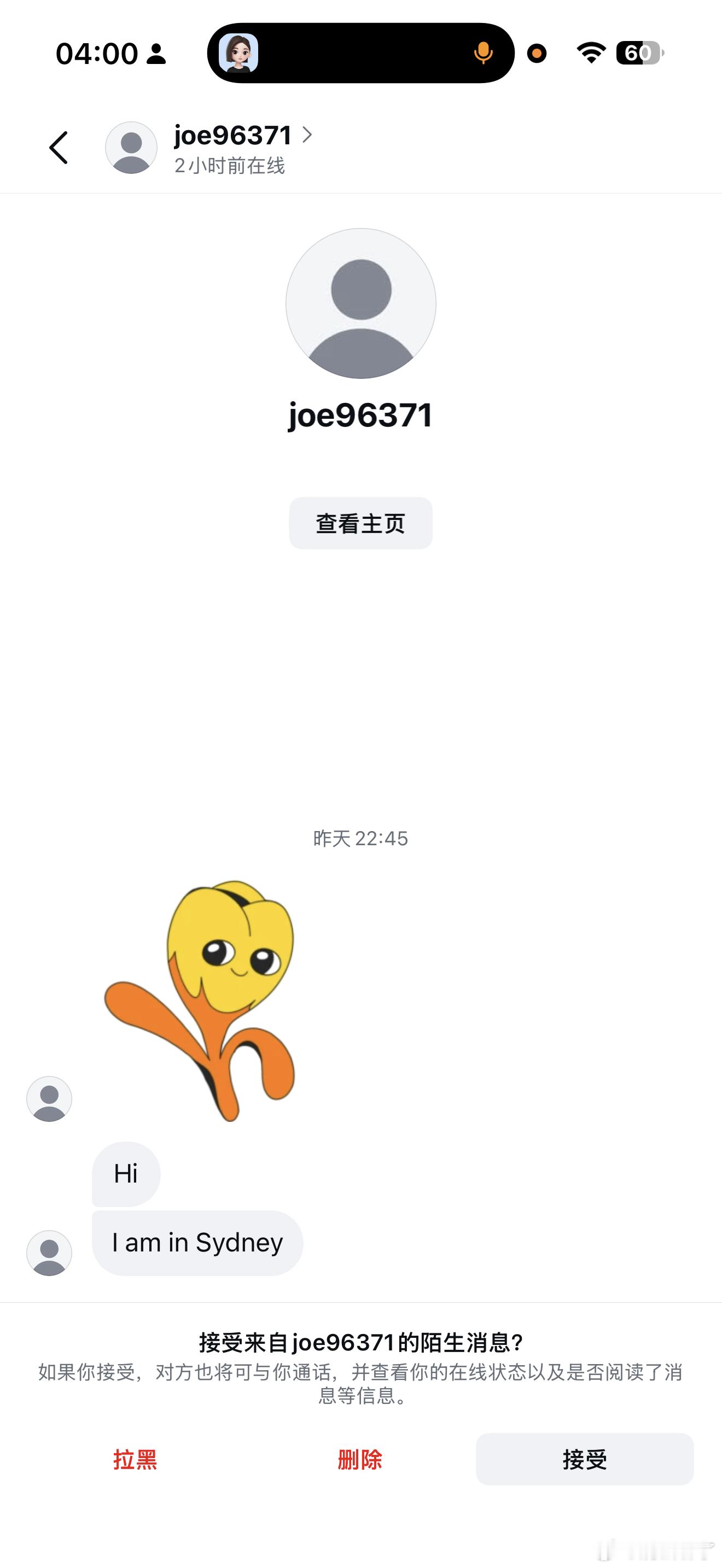This screenshot has height=1568, width=722.
Task: Select the I am in Sydney message
Action: click(x=197, y=1243)
